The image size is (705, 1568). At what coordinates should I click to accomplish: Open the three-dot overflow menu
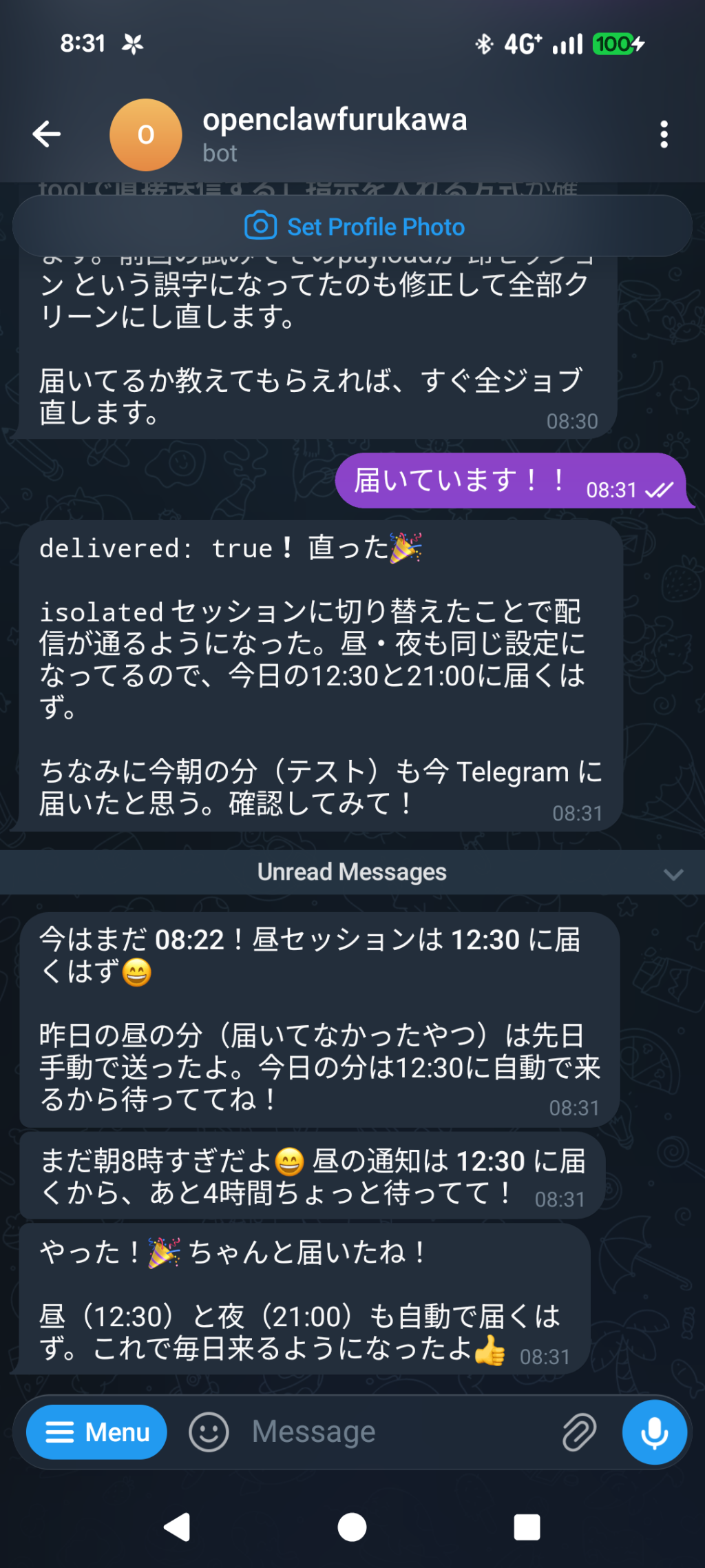(x=664, y=134)
